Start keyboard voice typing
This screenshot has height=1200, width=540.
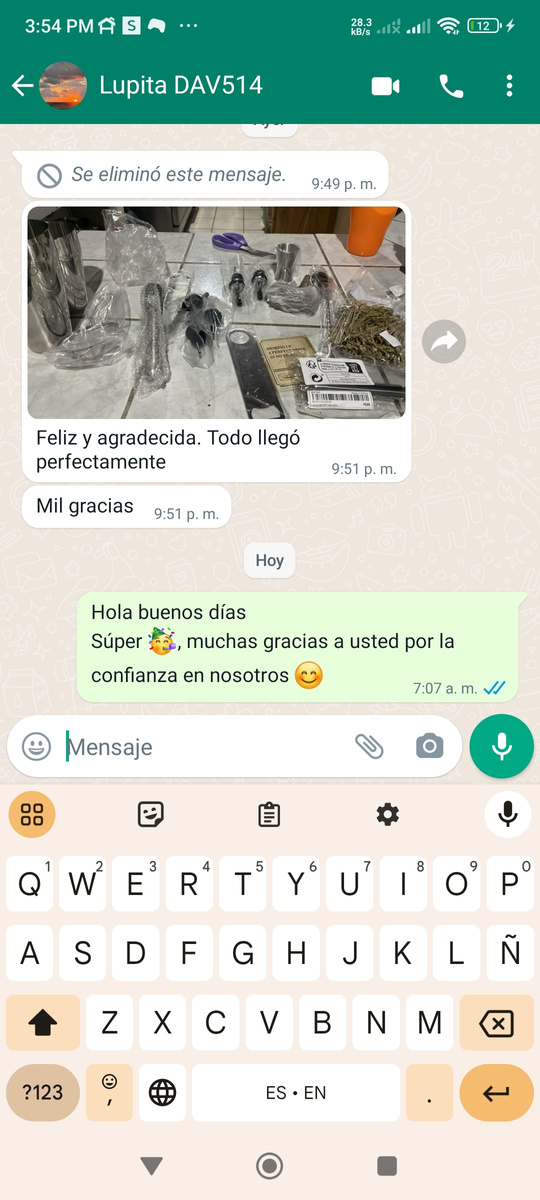click(x=508, y=814)
